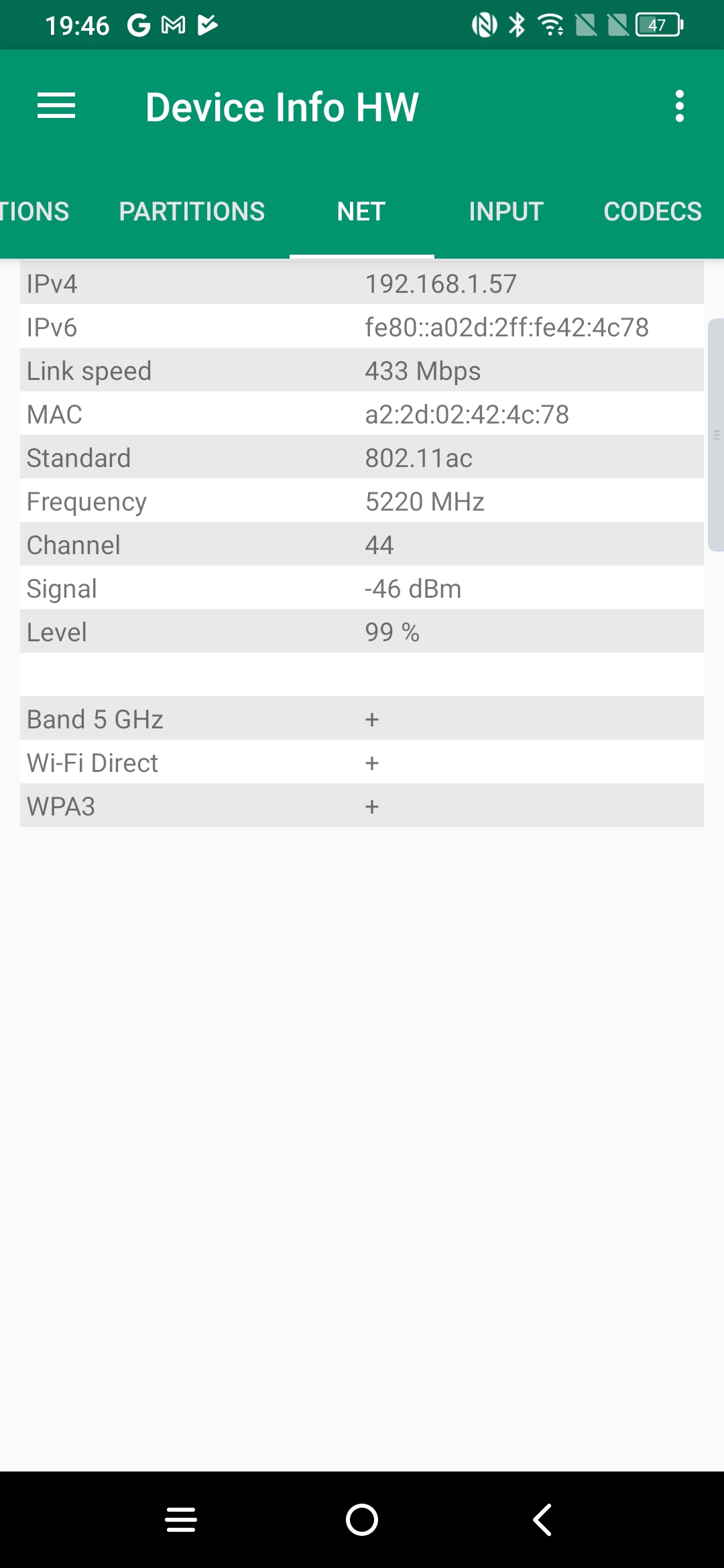
Task: Open the hamburger drawer menu
Action: tap(56, 107)
